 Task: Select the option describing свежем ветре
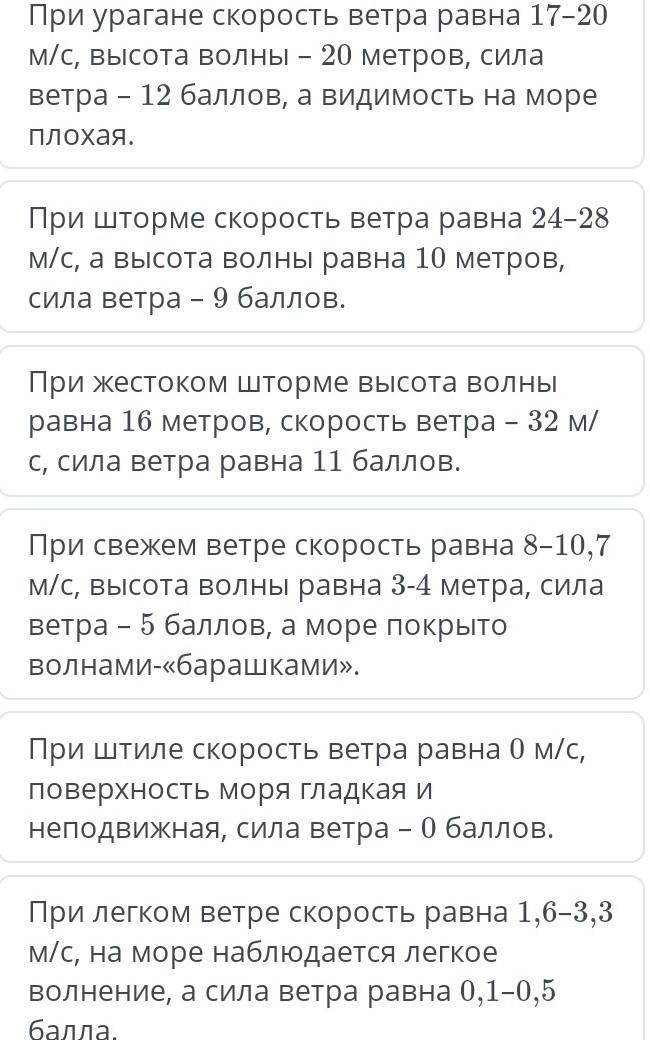coord(322,604)
